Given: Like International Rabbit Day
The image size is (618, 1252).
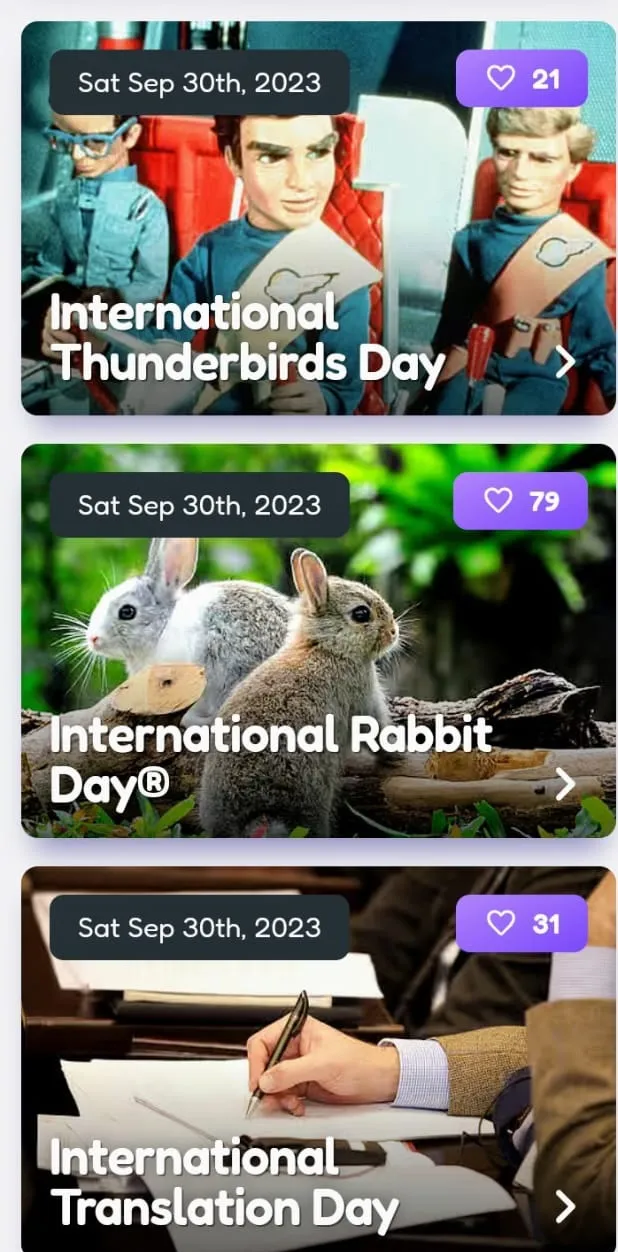Looking at the screenshot, I should (520, 500).
